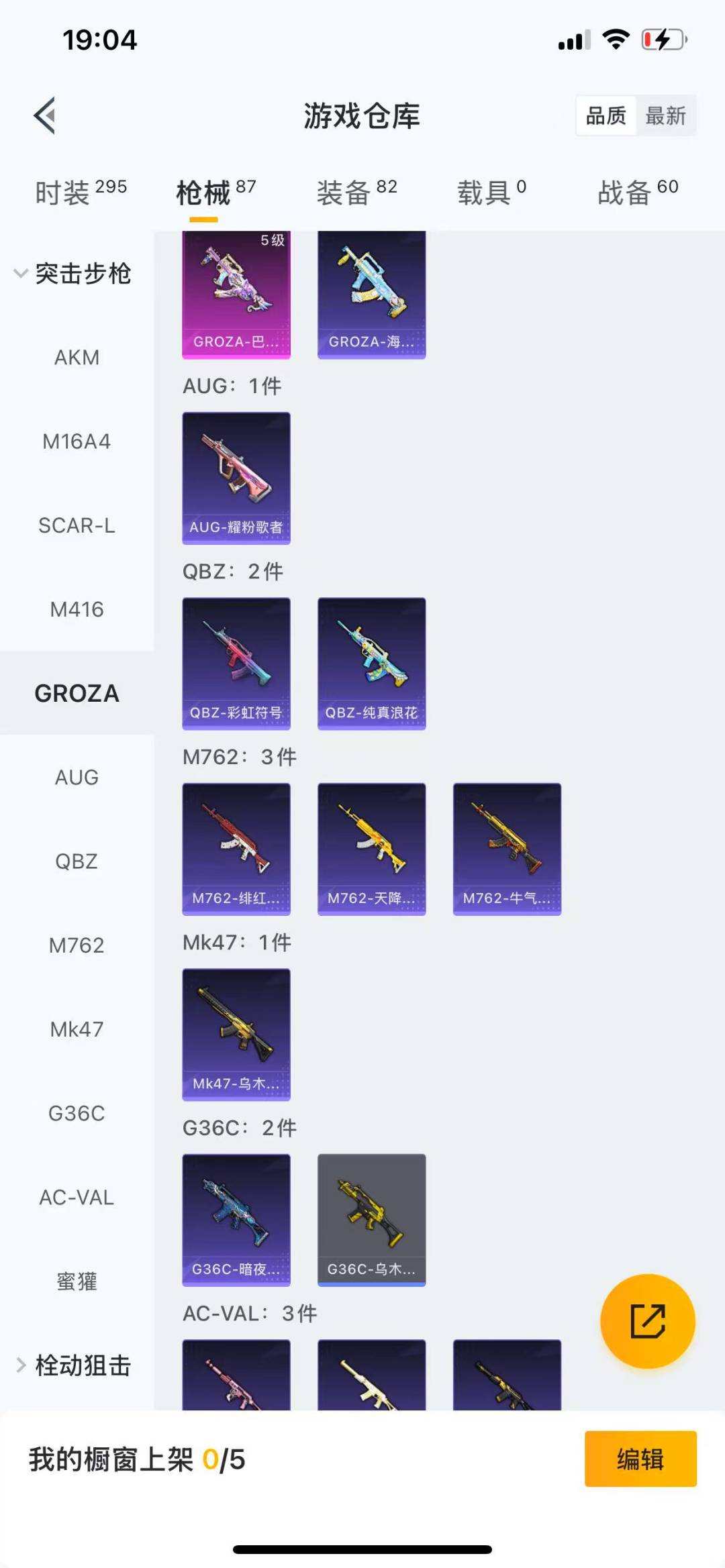Image resolution: width=725 pixels, height=1568 pixels.
Task: Select AKM in the sidebar
Action: pyautogui.click(x=77, y=358)
